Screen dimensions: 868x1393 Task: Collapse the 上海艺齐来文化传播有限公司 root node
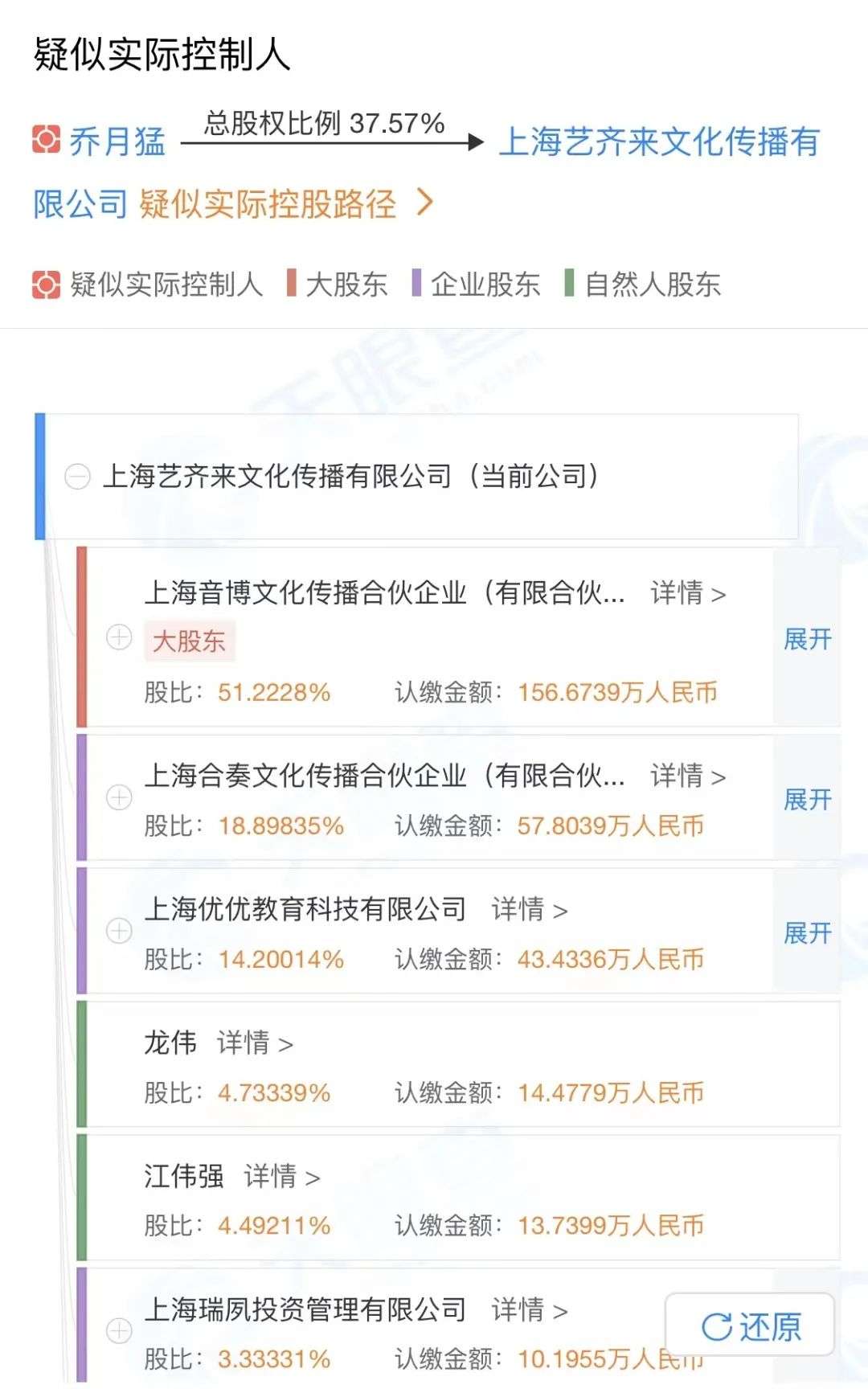point(78,477)
